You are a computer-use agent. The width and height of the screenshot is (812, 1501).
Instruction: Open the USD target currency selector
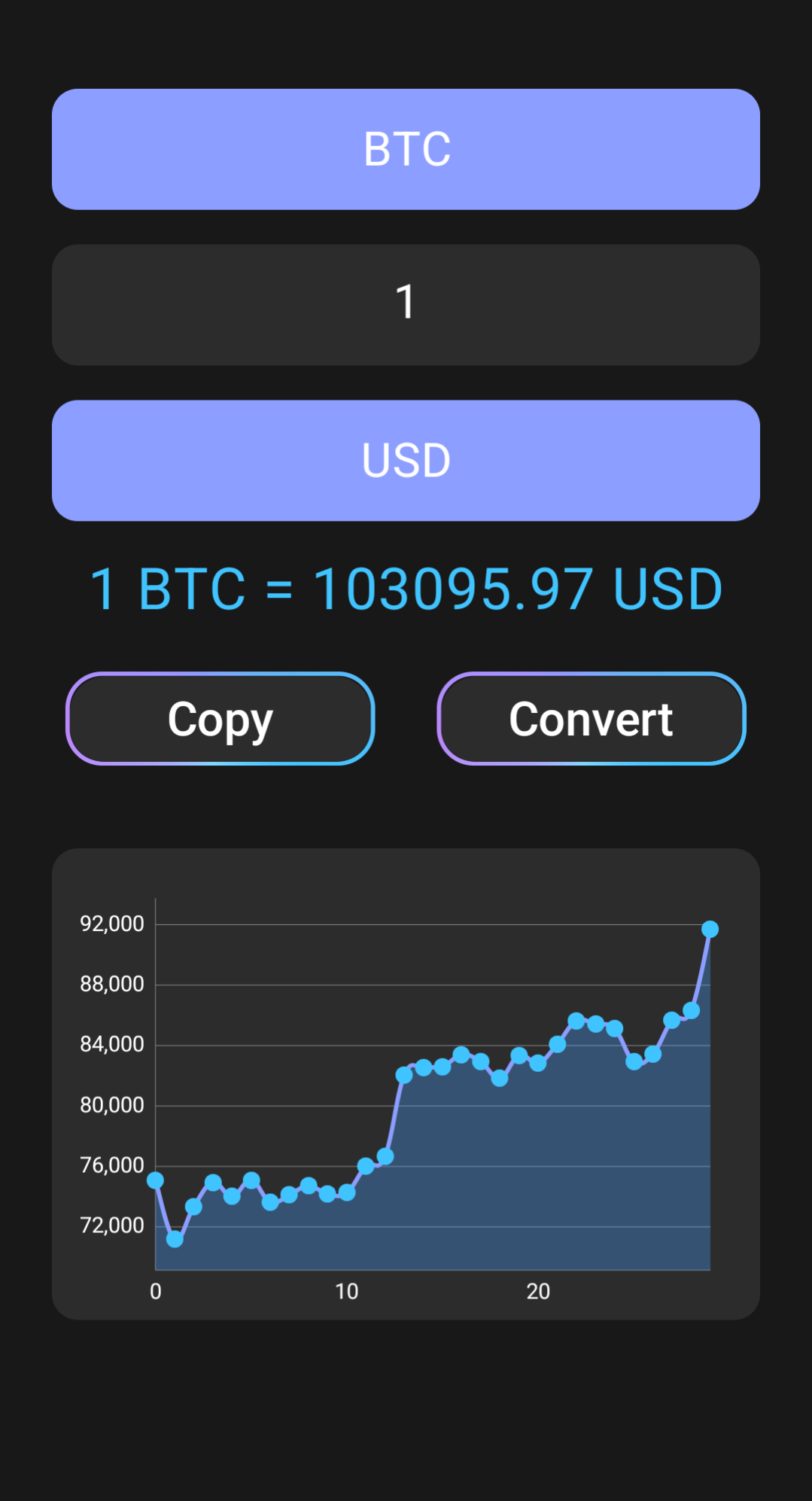point(406,461)
